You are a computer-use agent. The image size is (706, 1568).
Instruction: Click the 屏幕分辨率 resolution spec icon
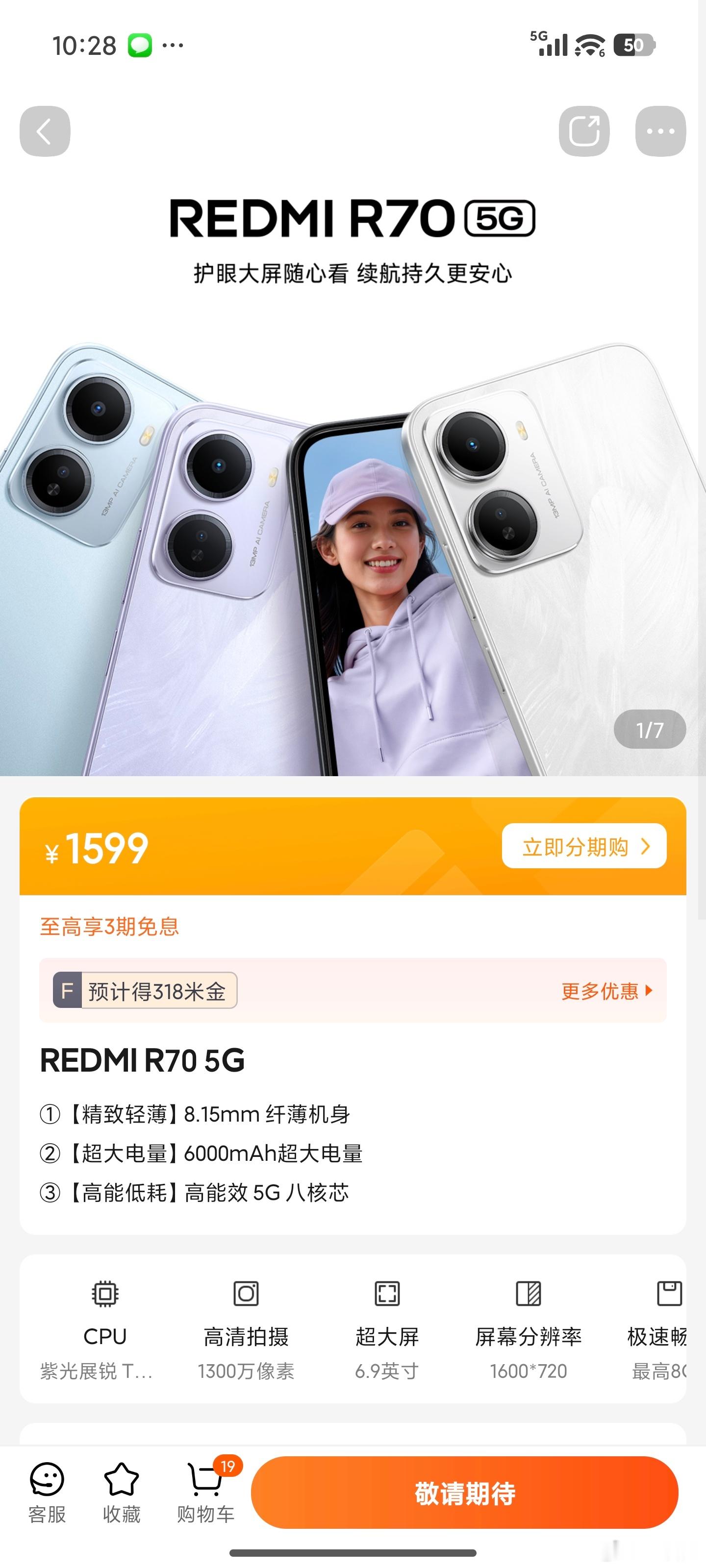529,1294
